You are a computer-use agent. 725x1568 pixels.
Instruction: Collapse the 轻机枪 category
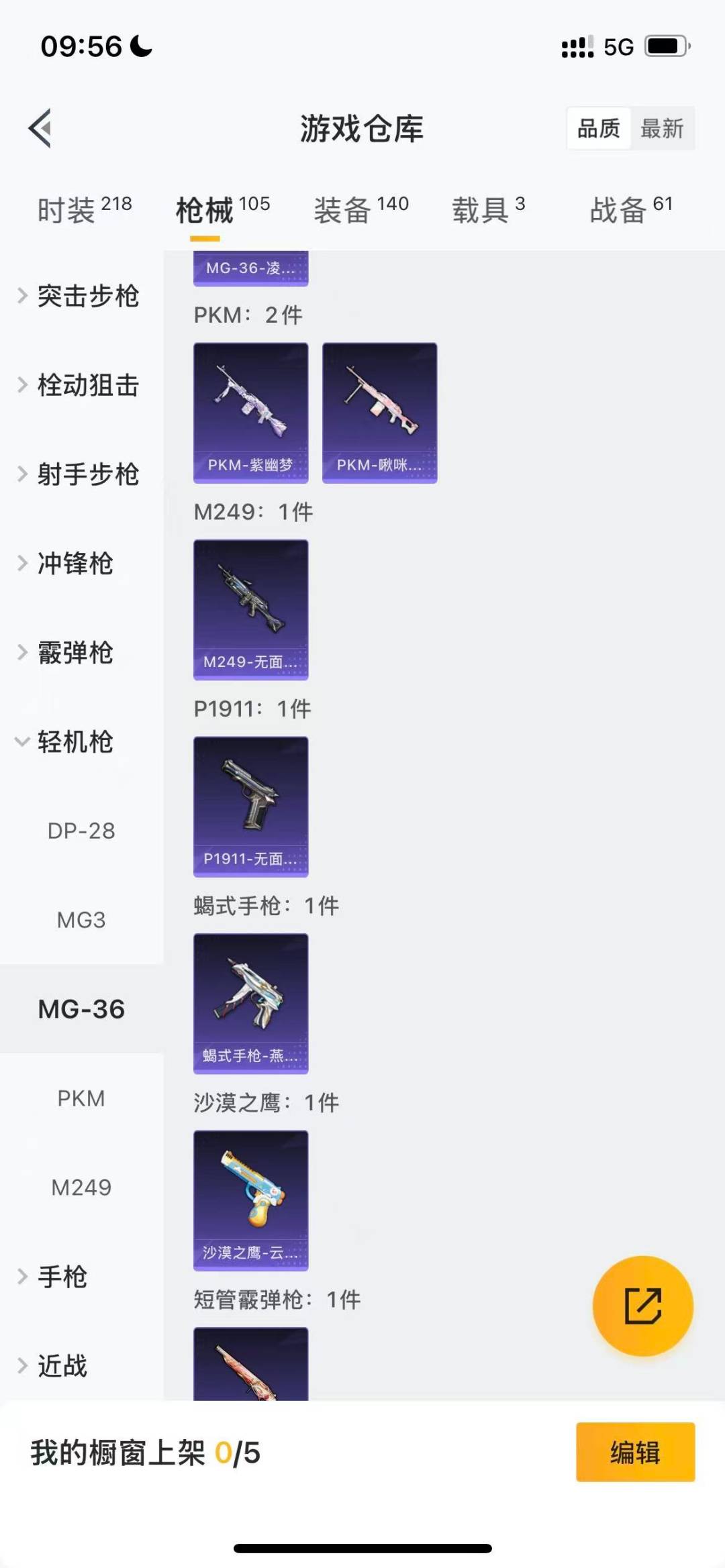(74, 741)
